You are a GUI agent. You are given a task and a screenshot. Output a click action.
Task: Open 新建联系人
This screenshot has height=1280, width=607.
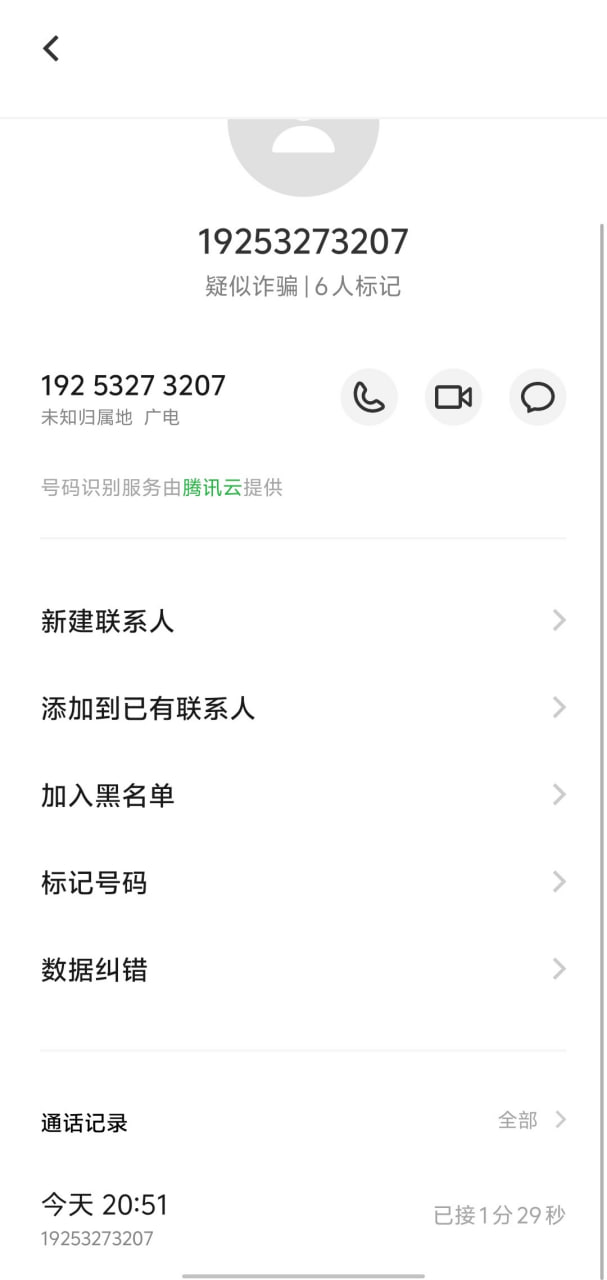tap(303, 621)
